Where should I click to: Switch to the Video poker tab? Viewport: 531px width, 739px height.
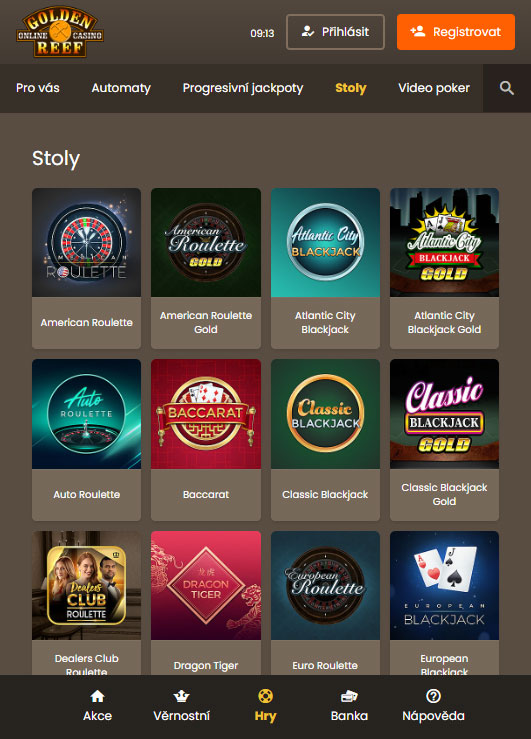pos(434,88)
